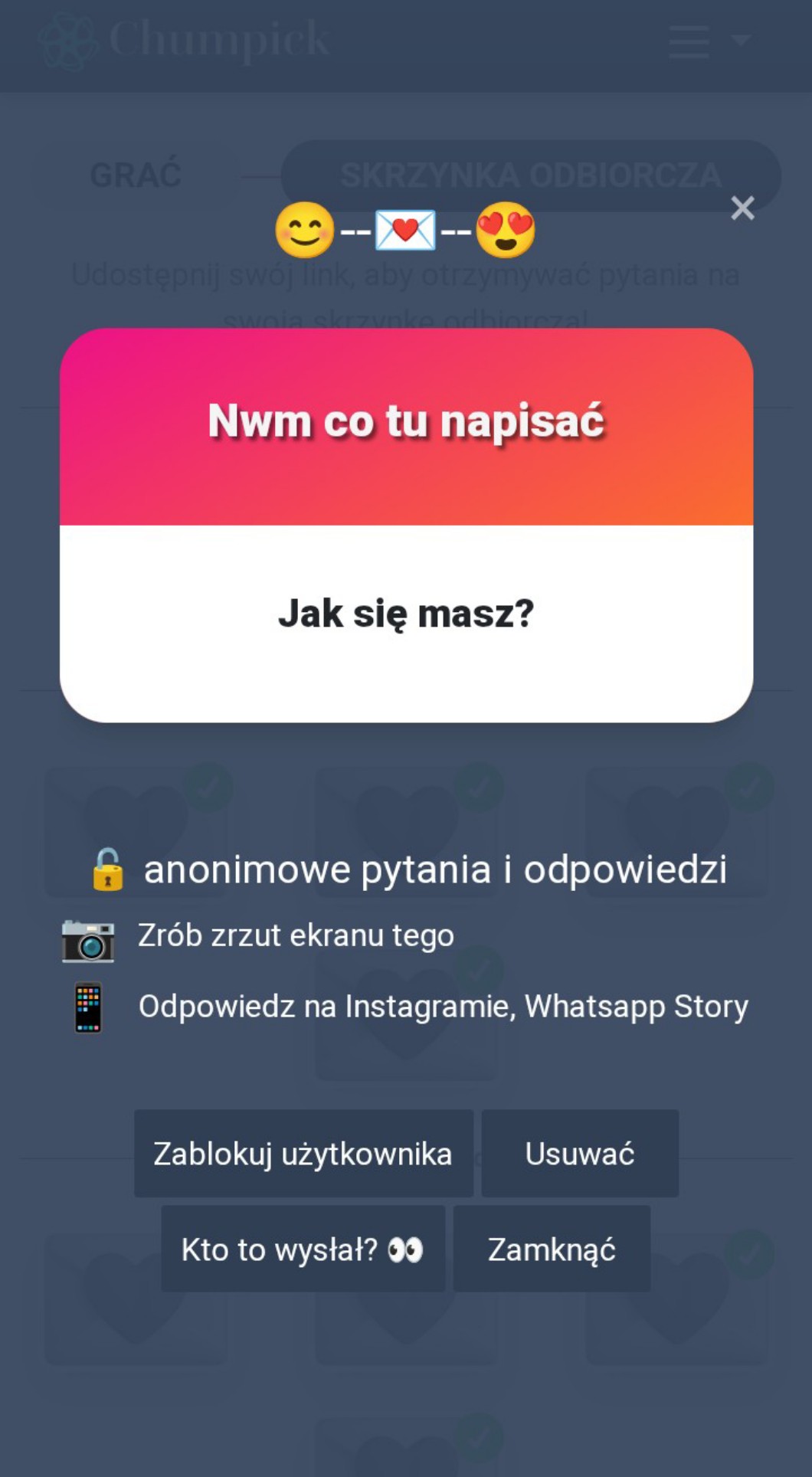The width and height of the screenshot is (812, 1477).
Task: Close the popup with Zamknąć
Action: 552,1249
